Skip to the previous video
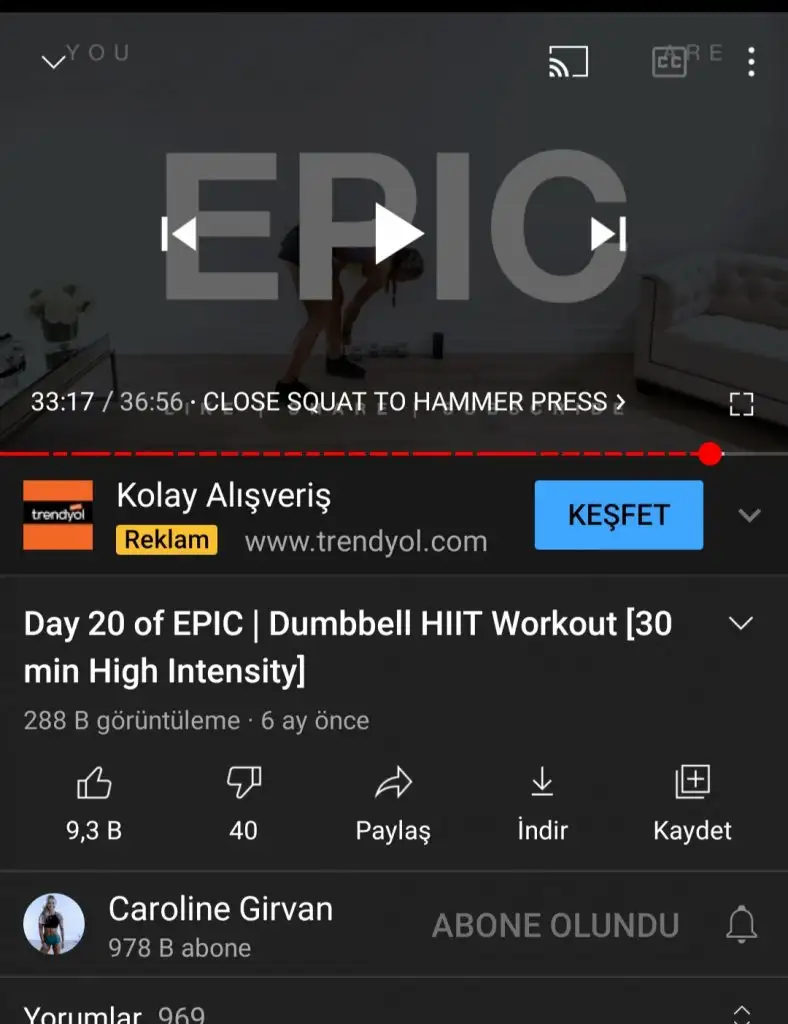 180,234
